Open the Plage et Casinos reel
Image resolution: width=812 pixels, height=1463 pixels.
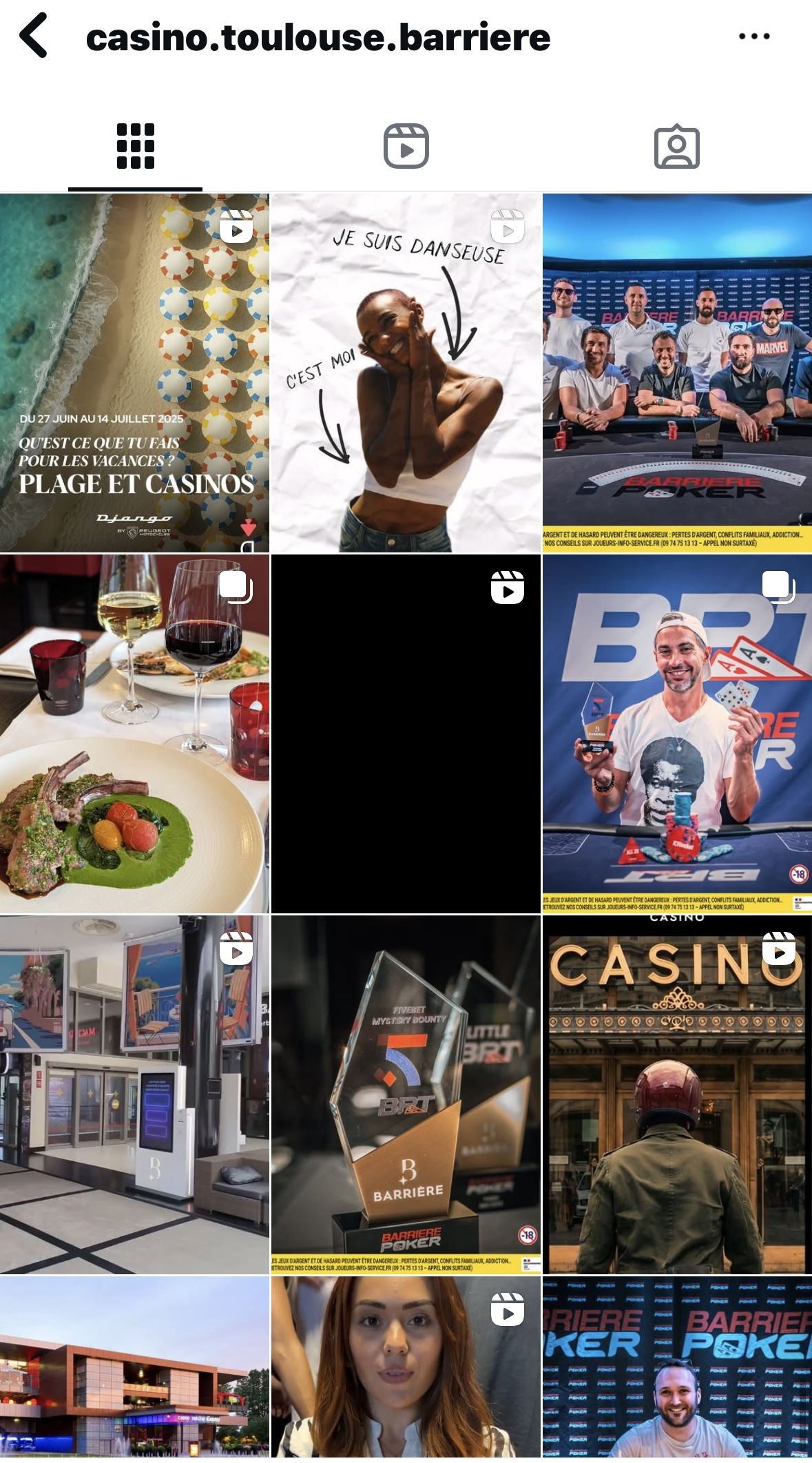[134, 373]
